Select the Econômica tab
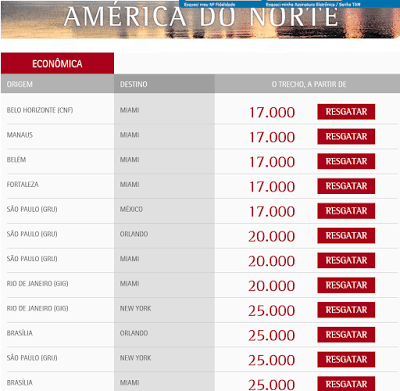 (57, 63)
